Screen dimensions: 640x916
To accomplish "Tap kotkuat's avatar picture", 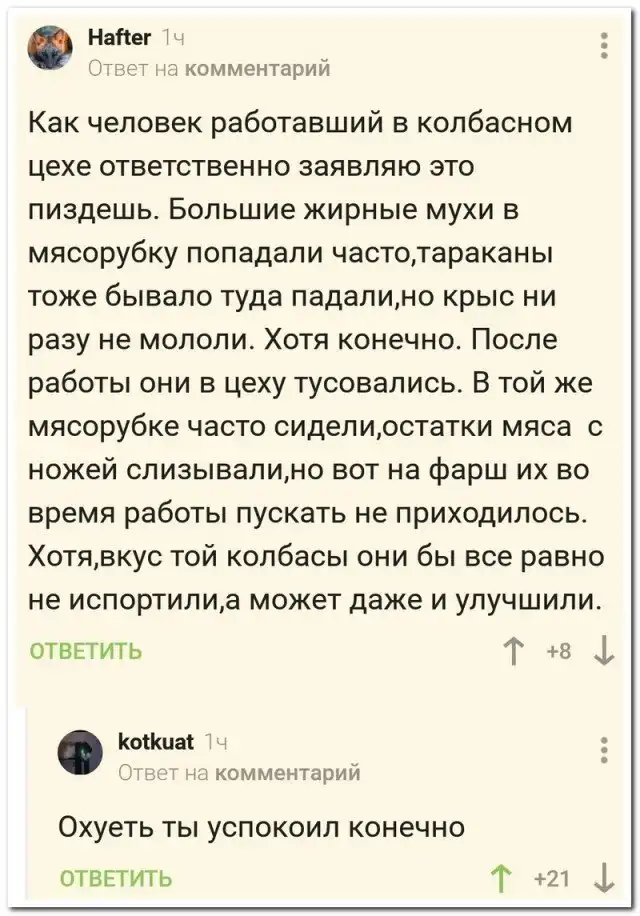I will (x=79, y=752).
